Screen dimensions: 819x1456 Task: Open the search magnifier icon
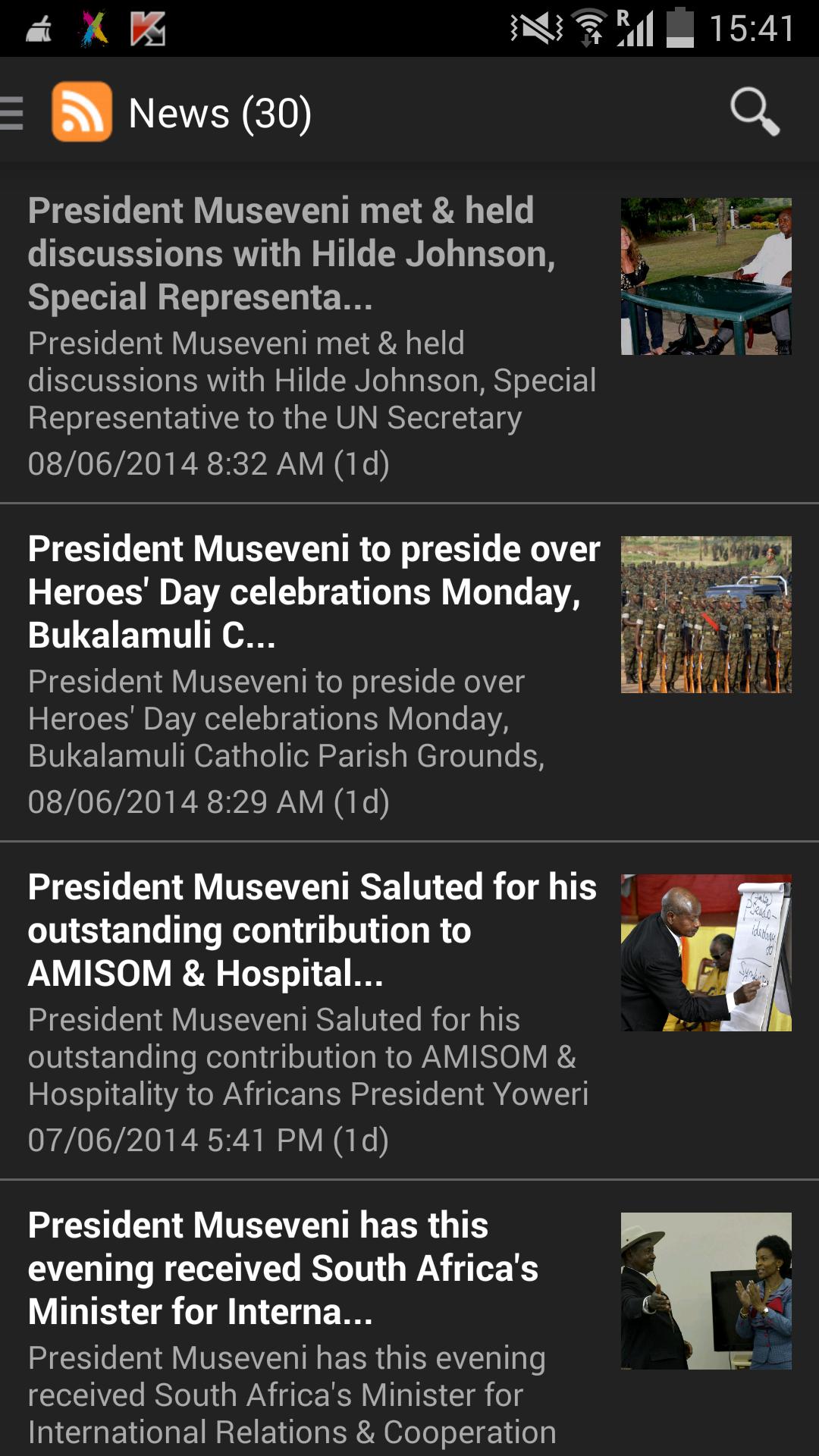coord(754,112)
